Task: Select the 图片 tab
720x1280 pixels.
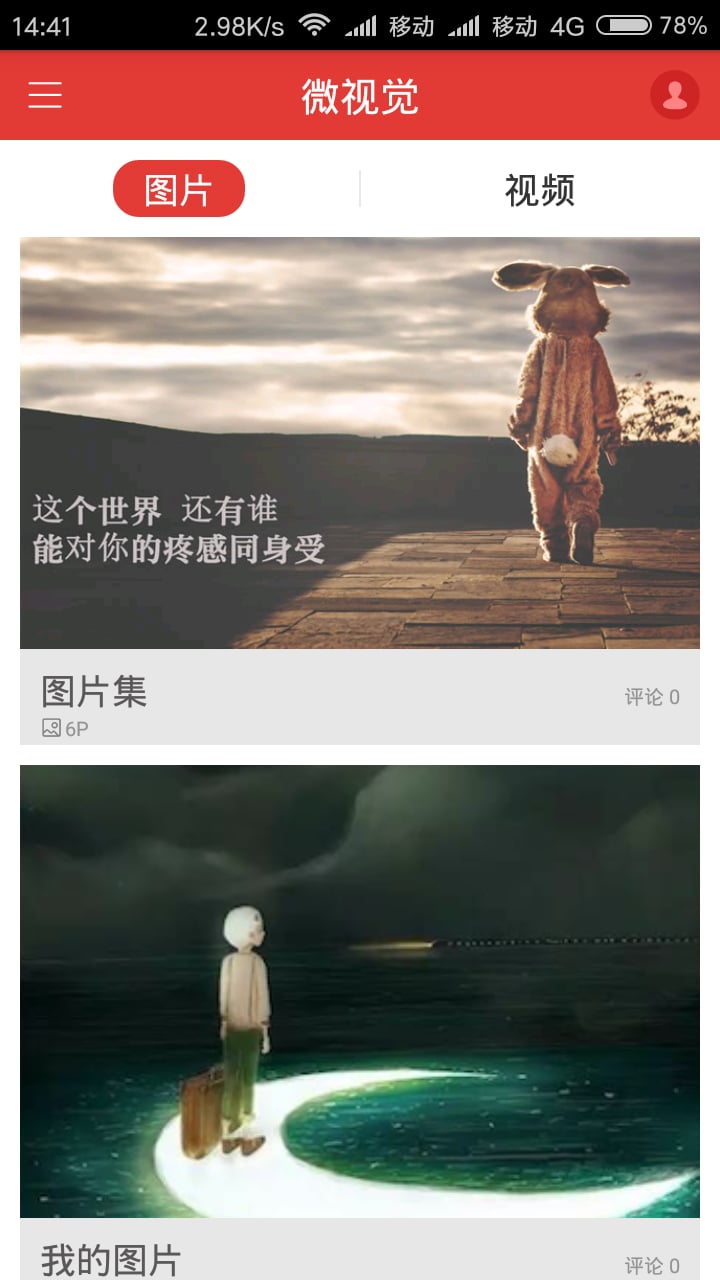Action: [x=179, y=189]
